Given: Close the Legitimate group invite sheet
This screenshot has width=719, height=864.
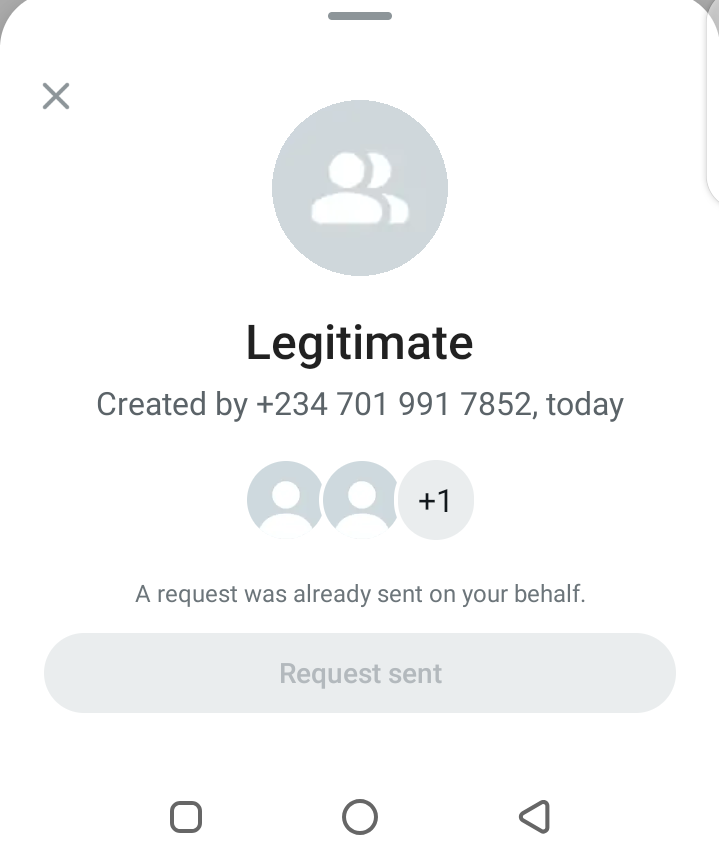Looking at the screenshot, I should tap(56, 96).
